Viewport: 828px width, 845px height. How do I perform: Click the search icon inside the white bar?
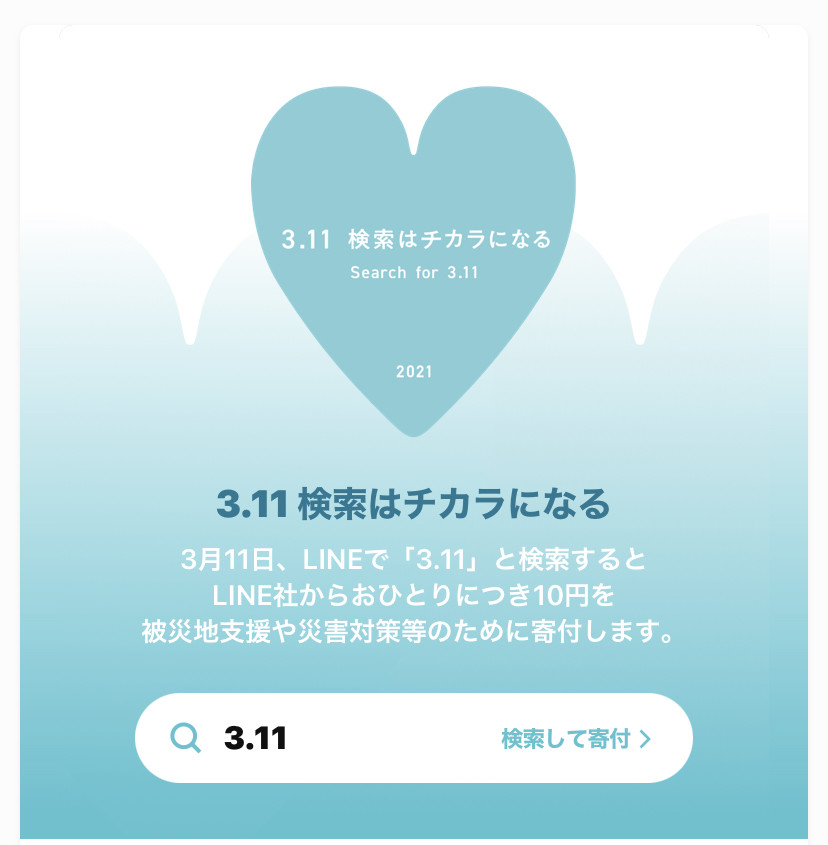[186, 737]
